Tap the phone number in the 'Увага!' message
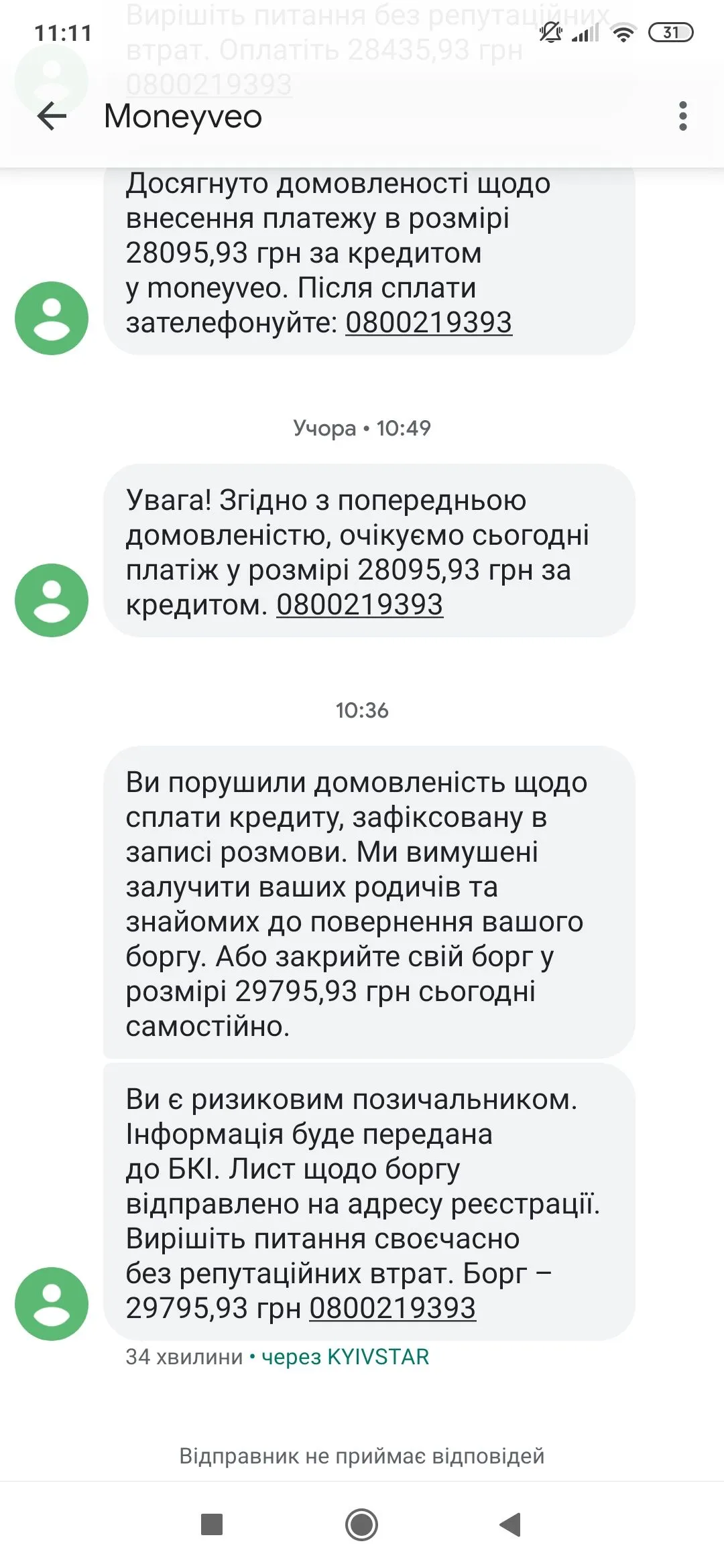724x1568 pixels. point(359,605)
